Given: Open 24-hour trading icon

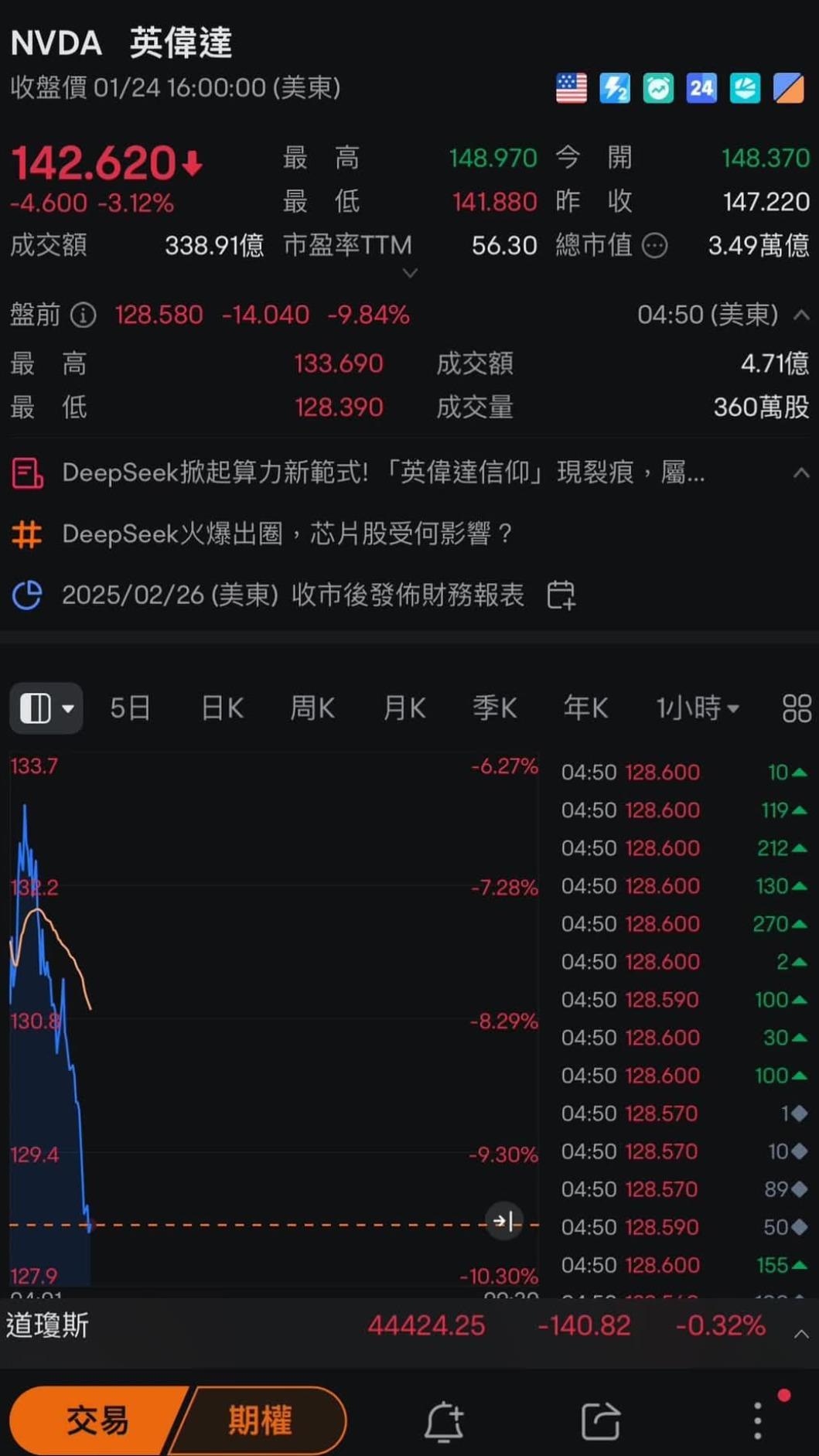Looking at the screenshot, I should pyautogui.click(x=700, y=88).
